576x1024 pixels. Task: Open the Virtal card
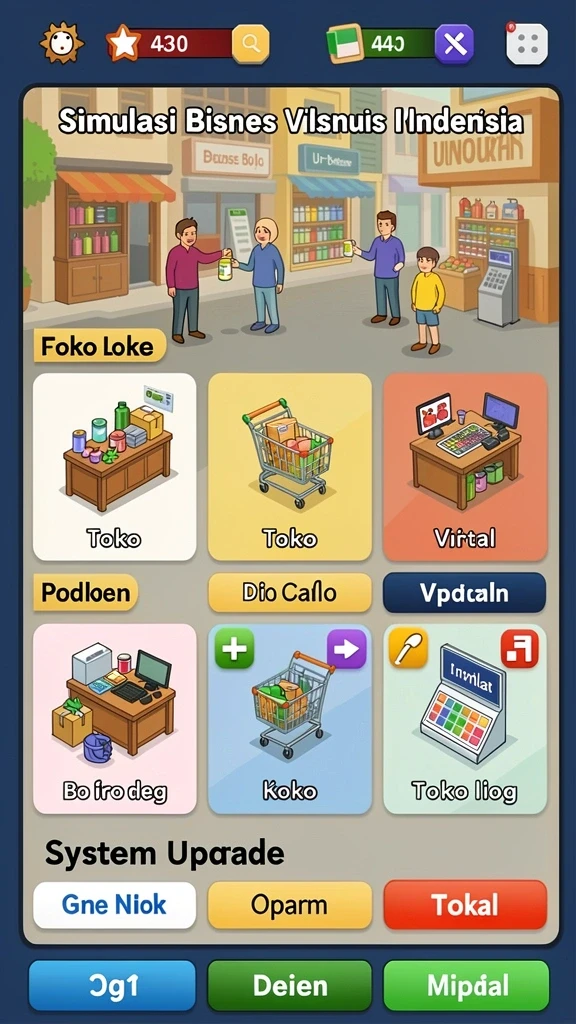(464, 466)
